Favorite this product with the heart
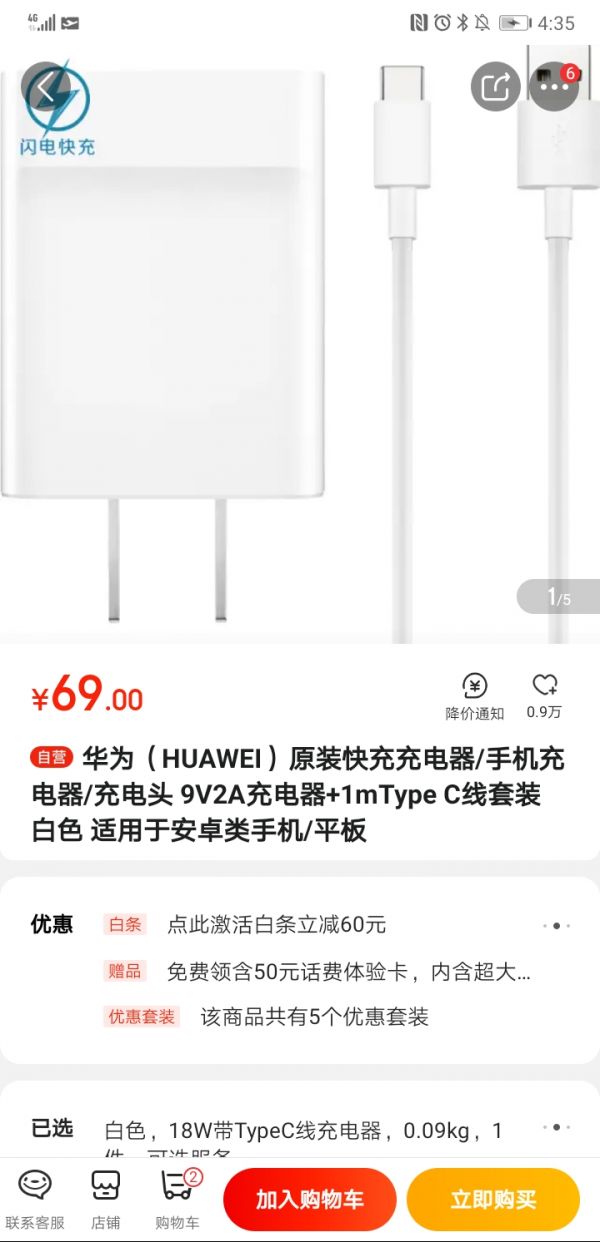The image size is (600, 1242). pos(545,695)
